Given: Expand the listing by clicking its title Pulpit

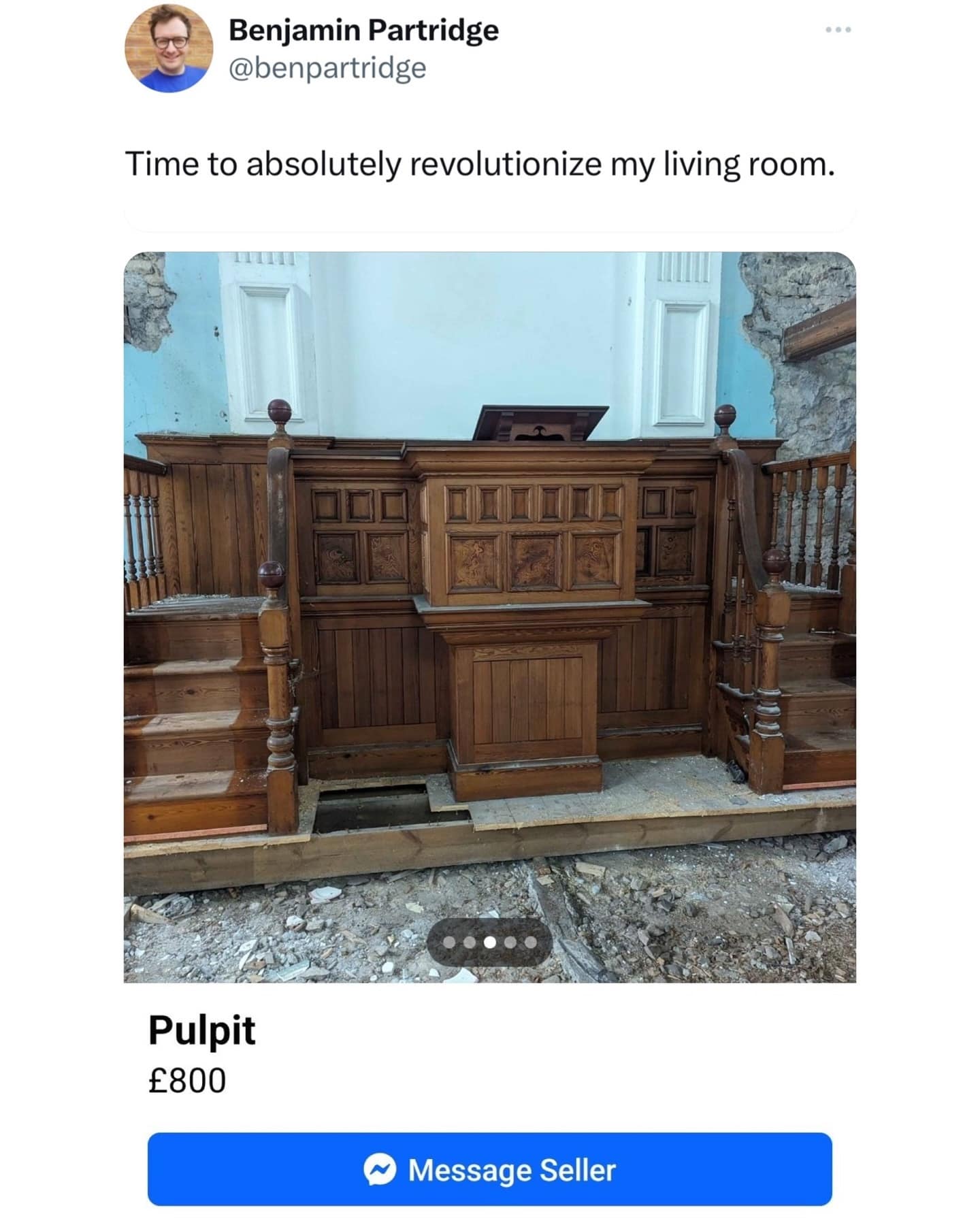Looking at the screenshot, I should pyautogui.click(x=201, y=1032).
